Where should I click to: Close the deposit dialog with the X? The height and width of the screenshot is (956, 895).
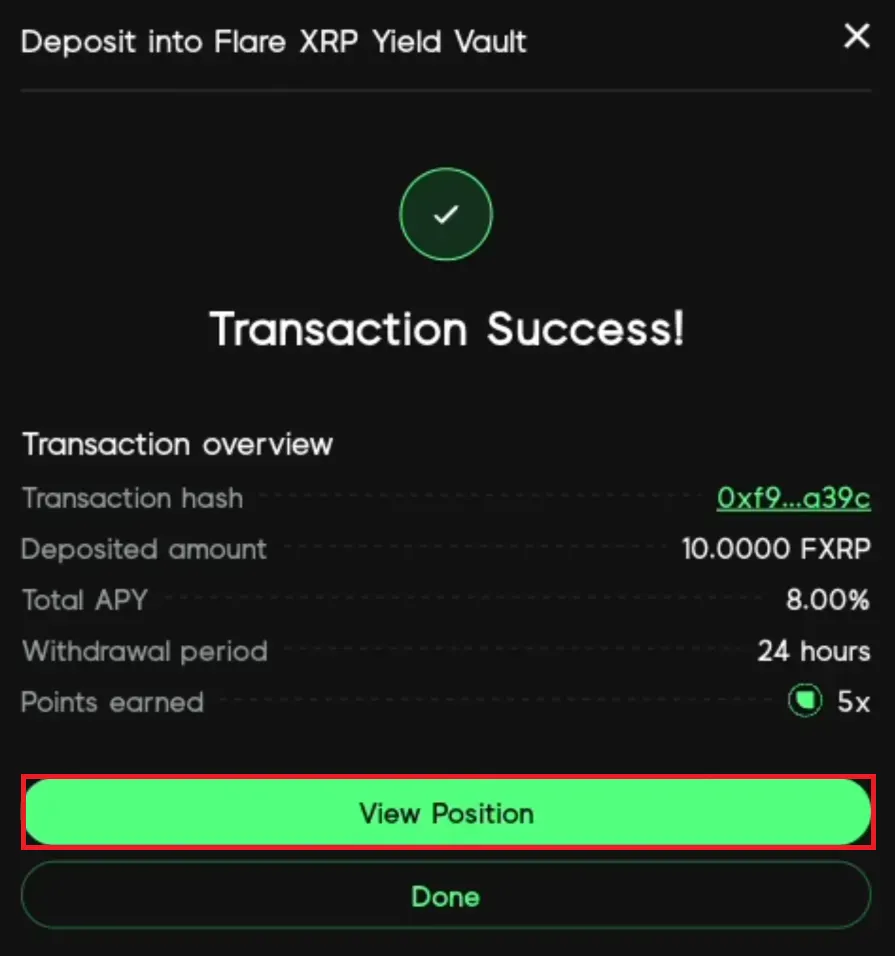857,38
